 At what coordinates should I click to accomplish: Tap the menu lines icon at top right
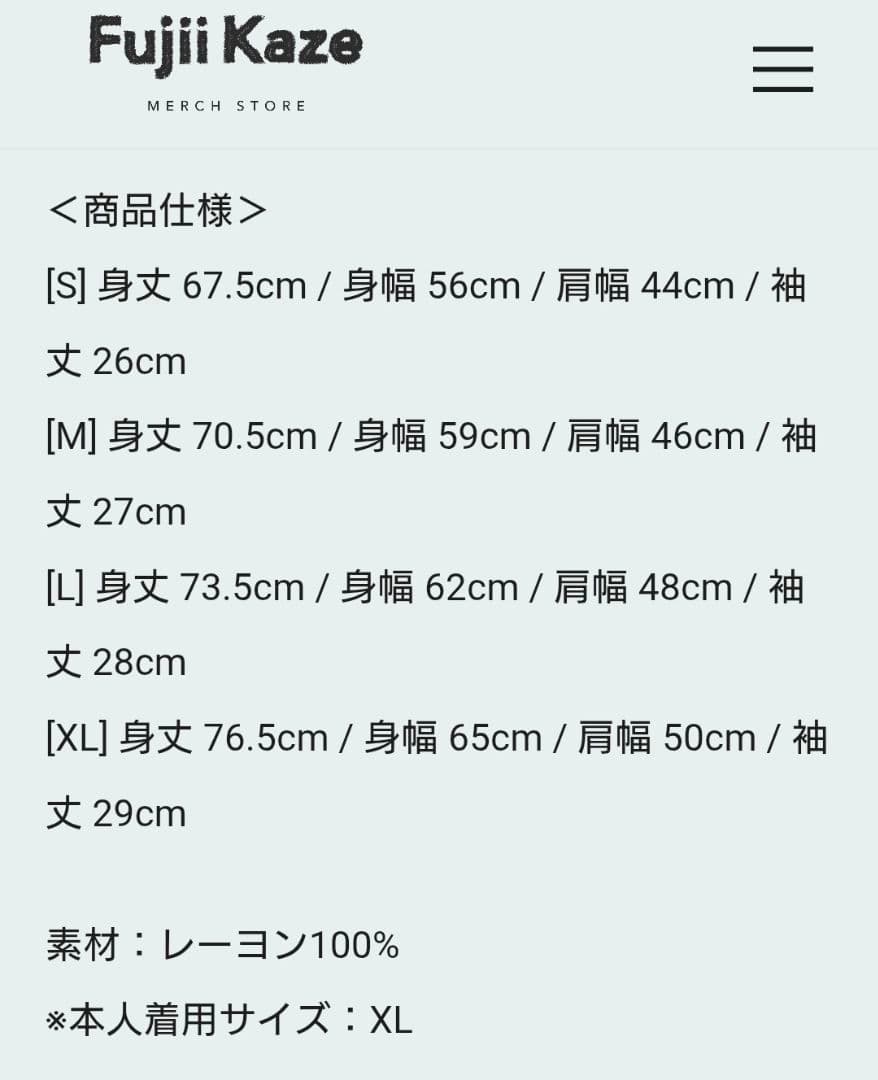click(783, 70)
